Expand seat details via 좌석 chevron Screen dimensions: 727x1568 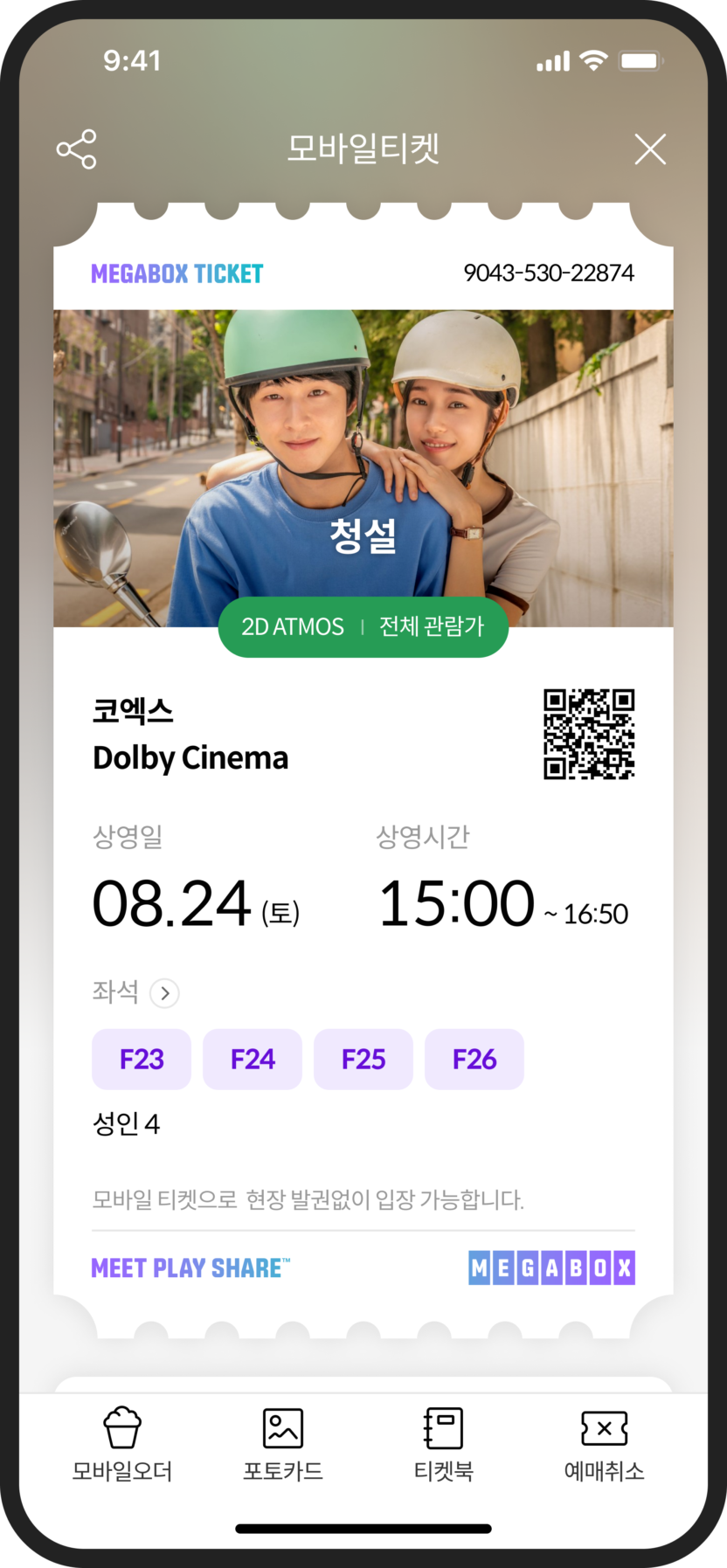tap(164, 993)
